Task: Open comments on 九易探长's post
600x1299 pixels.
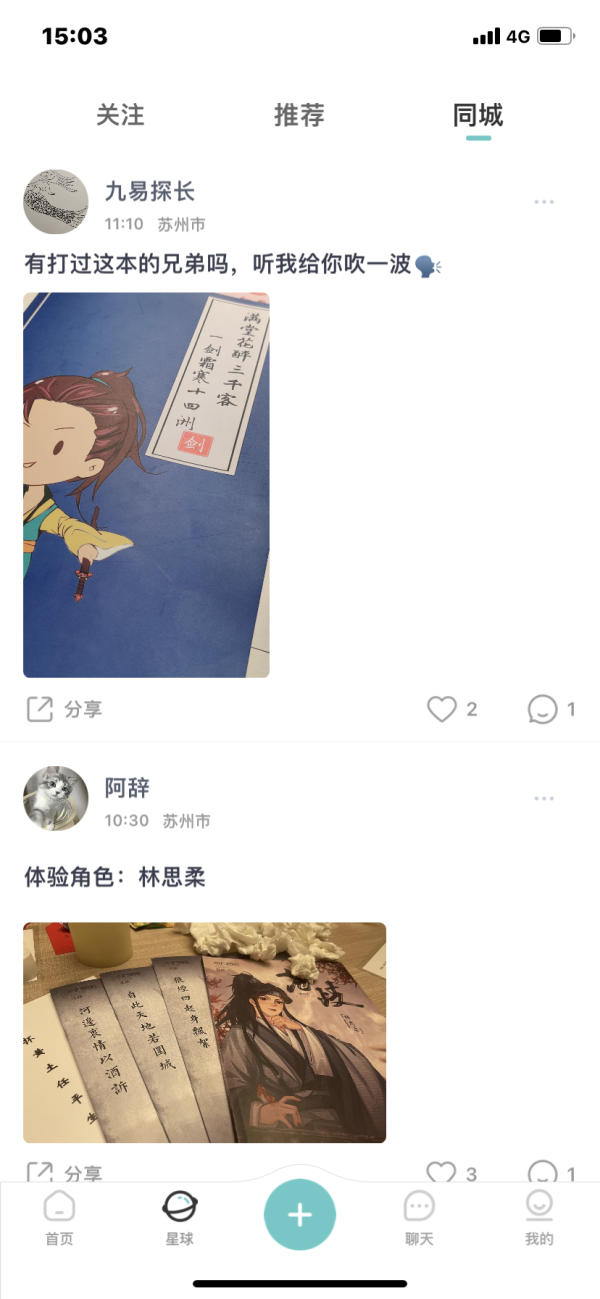Action: [543, 710]
